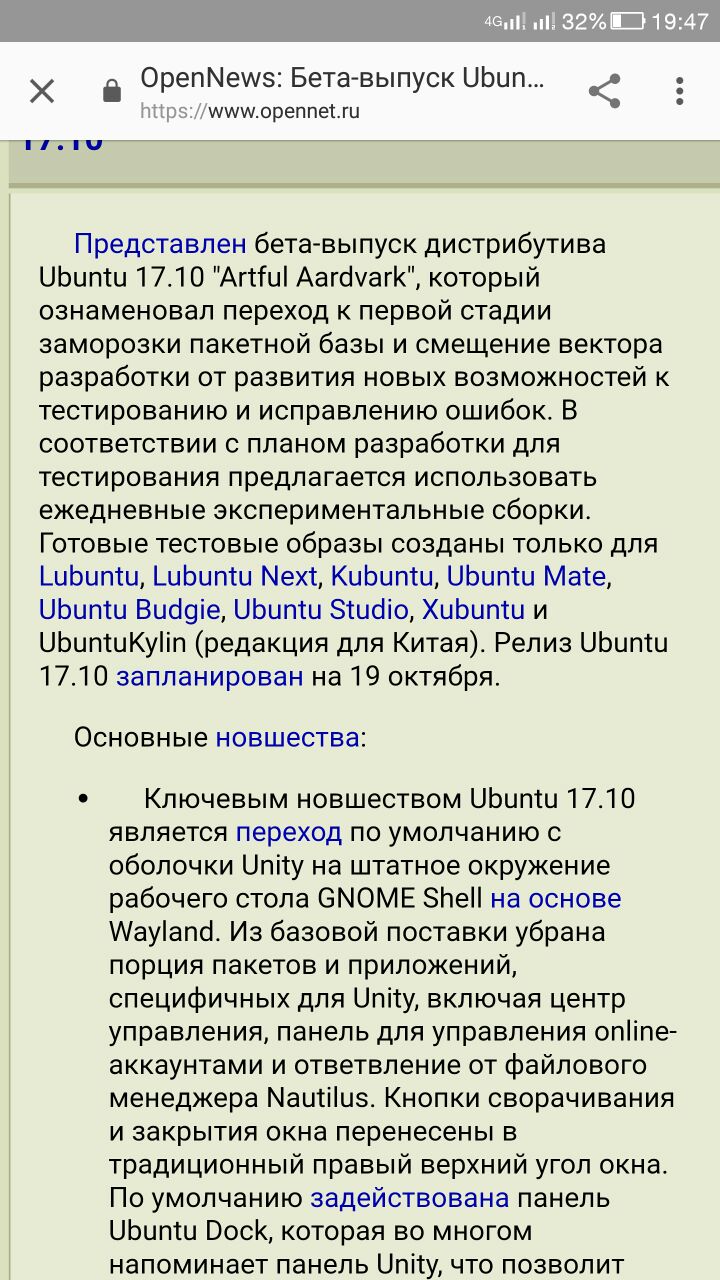Close the custom browser tab
The image size is (720, 1280).
click(42, 92)
